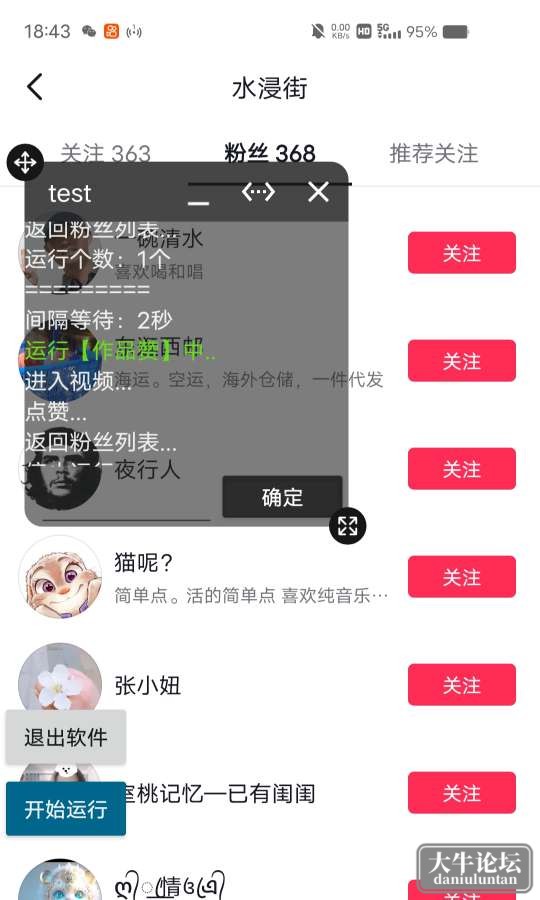Tap the width-adjust arrows icon in test window
This screenshot has width=540, height=900.
[x=258, y=192]
